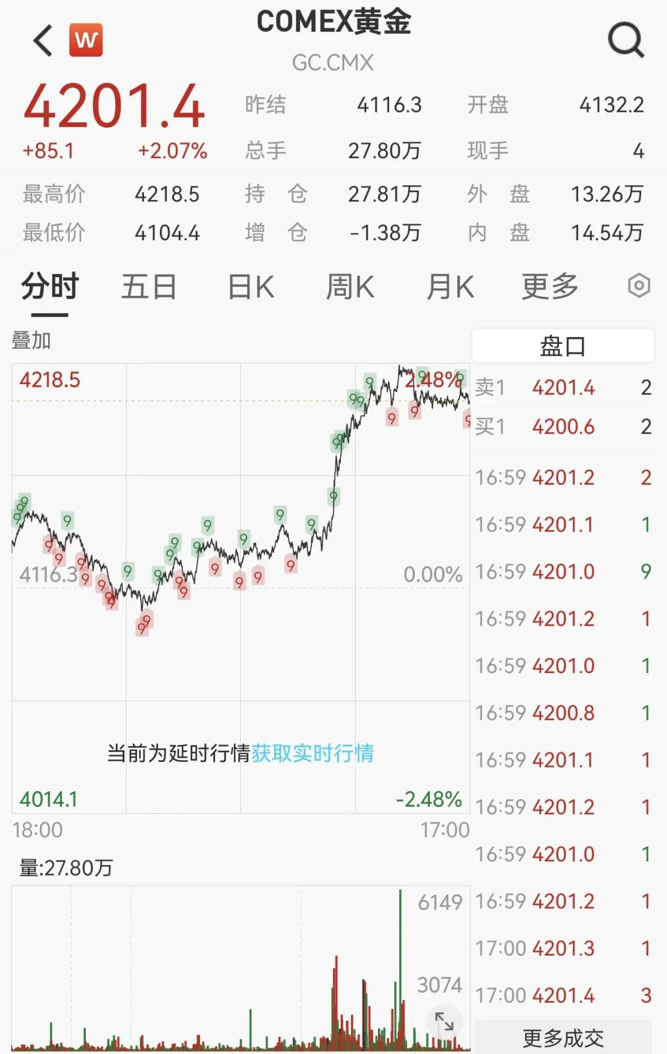Tap the red W badge icon

pos(86,41)
